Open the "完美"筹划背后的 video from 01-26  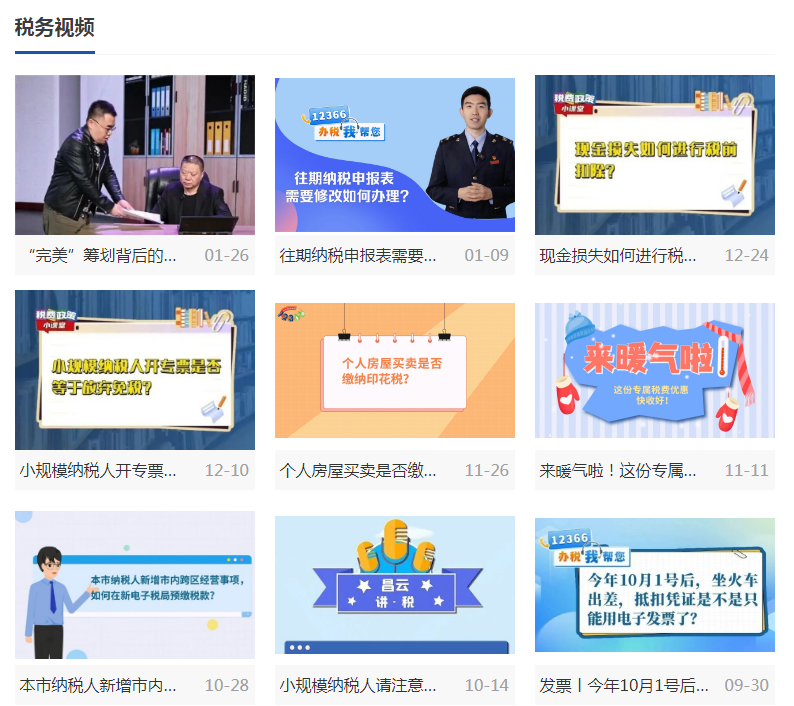click(135, 155)
